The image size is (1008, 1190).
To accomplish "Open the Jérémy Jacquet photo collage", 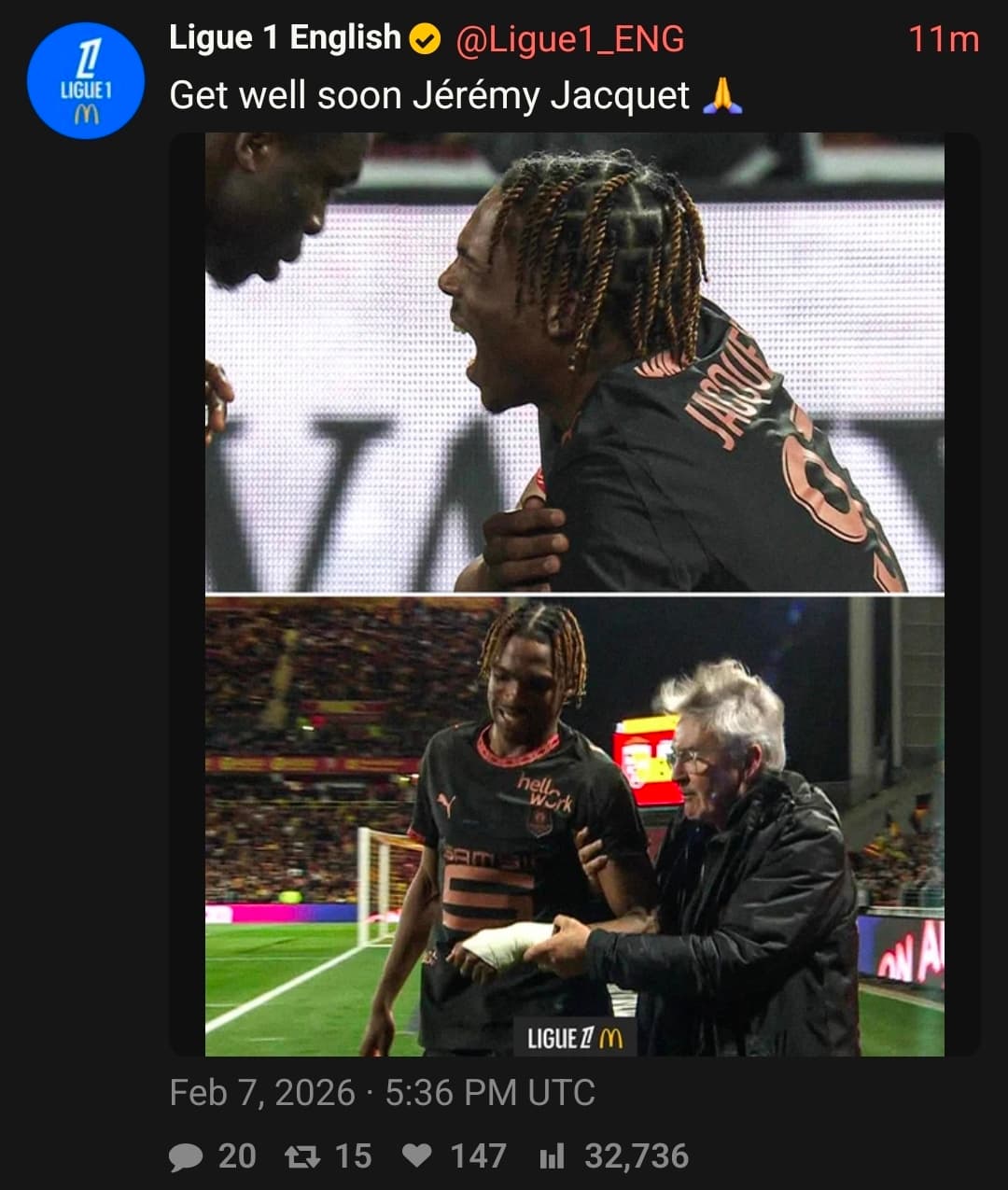I will pos(574,594).
